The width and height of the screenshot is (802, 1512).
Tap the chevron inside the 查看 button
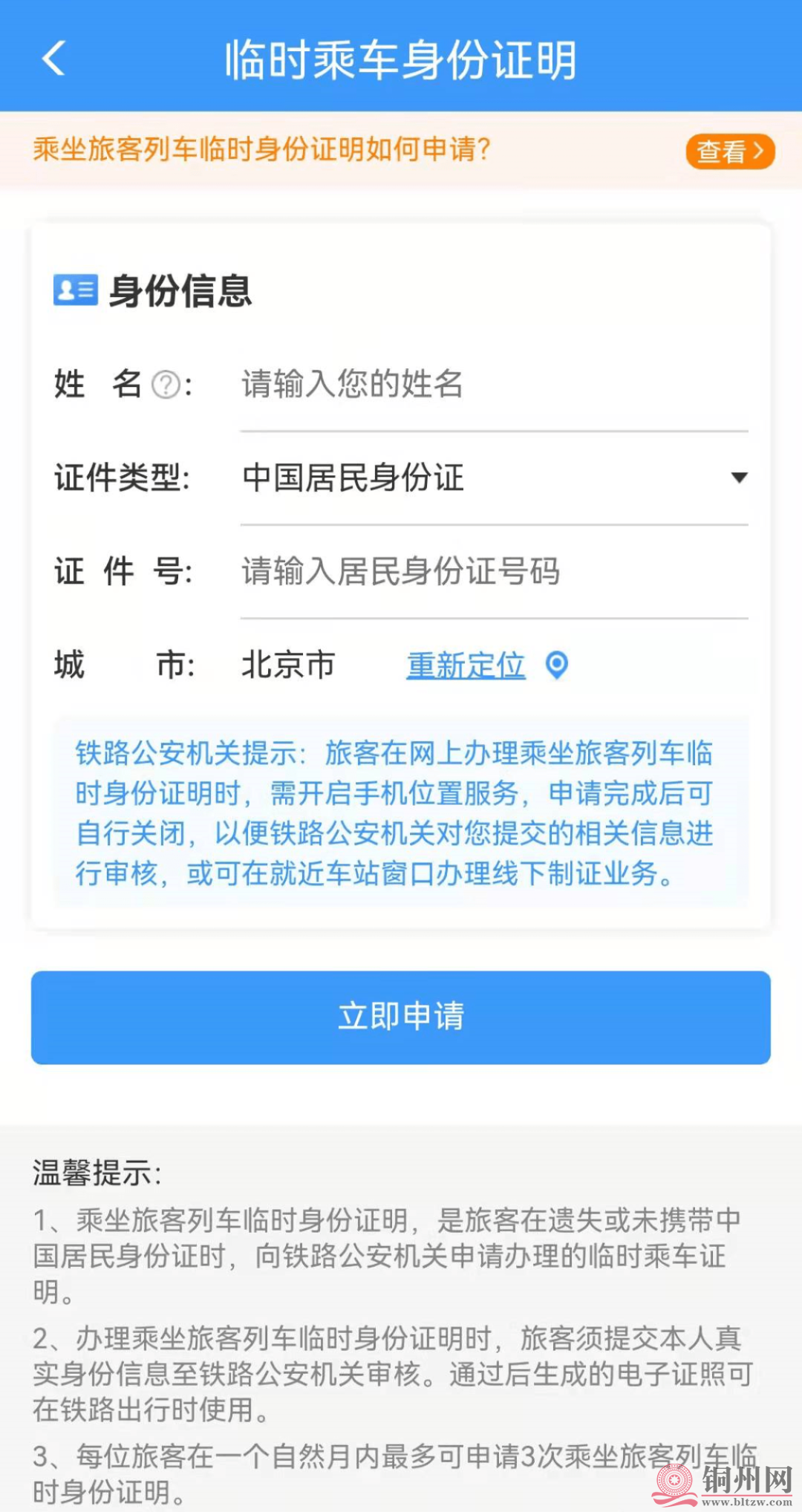tap(759, 151)
